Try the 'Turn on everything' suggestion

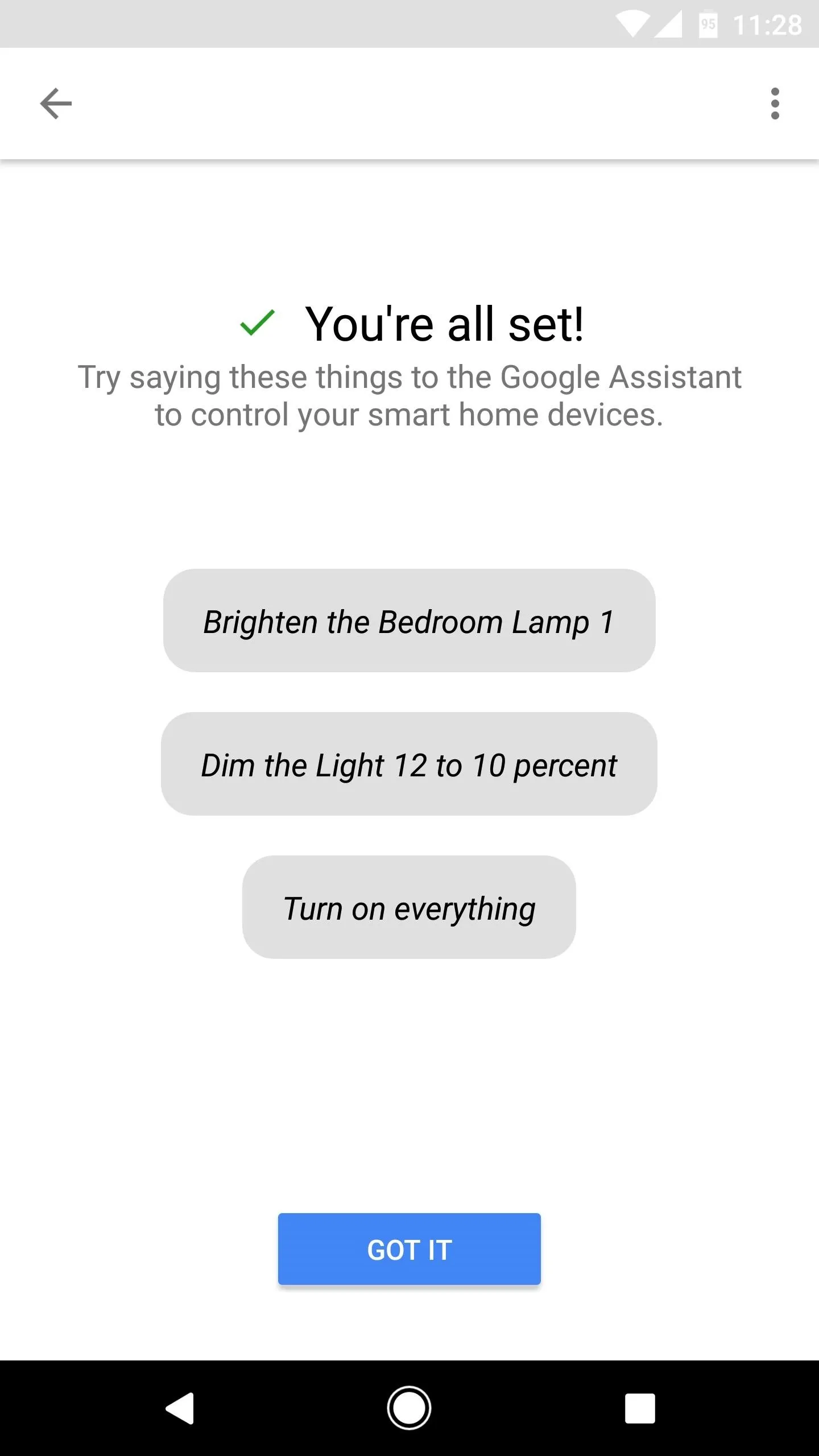coord(409,907)
